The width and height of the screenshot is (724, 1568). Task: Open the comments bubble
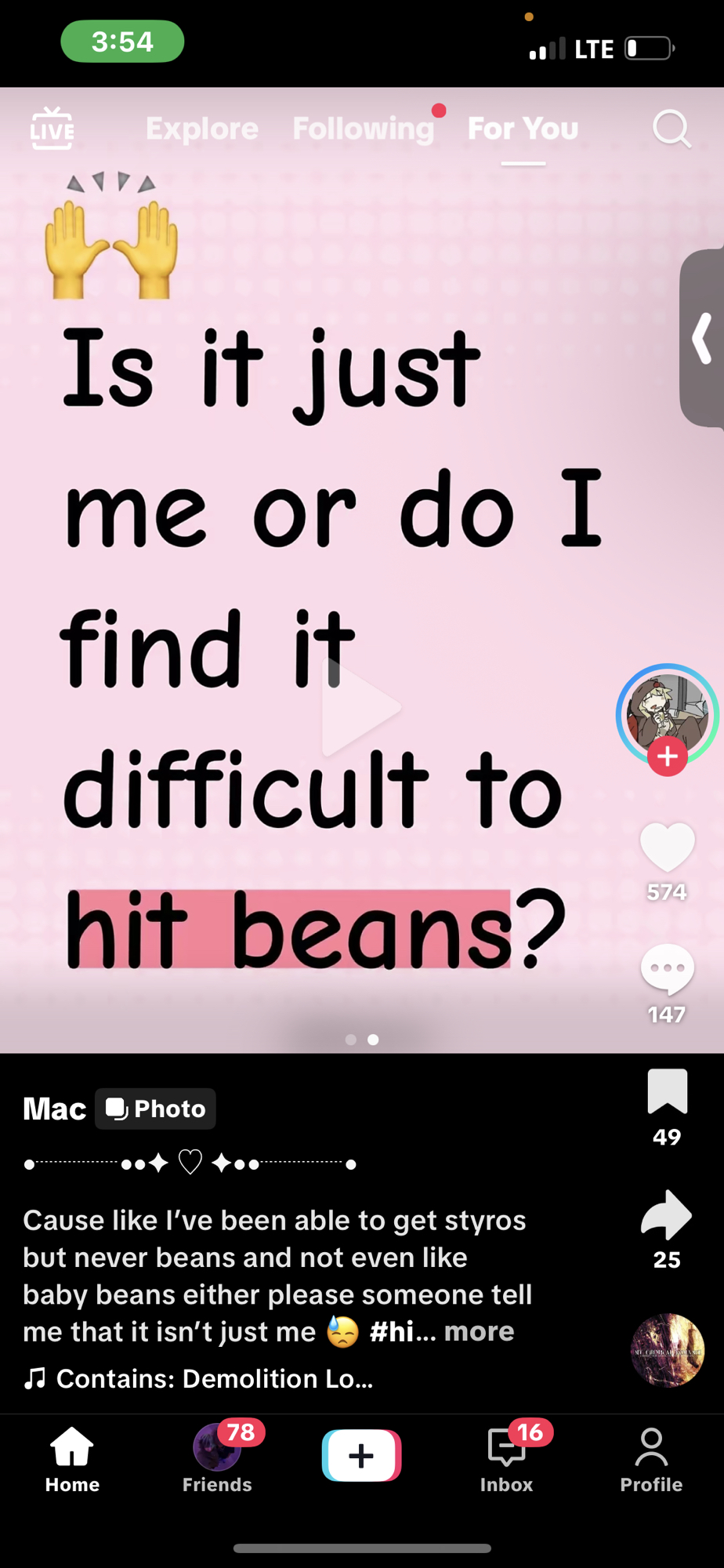pyautogui.click(x=667, y=969)
